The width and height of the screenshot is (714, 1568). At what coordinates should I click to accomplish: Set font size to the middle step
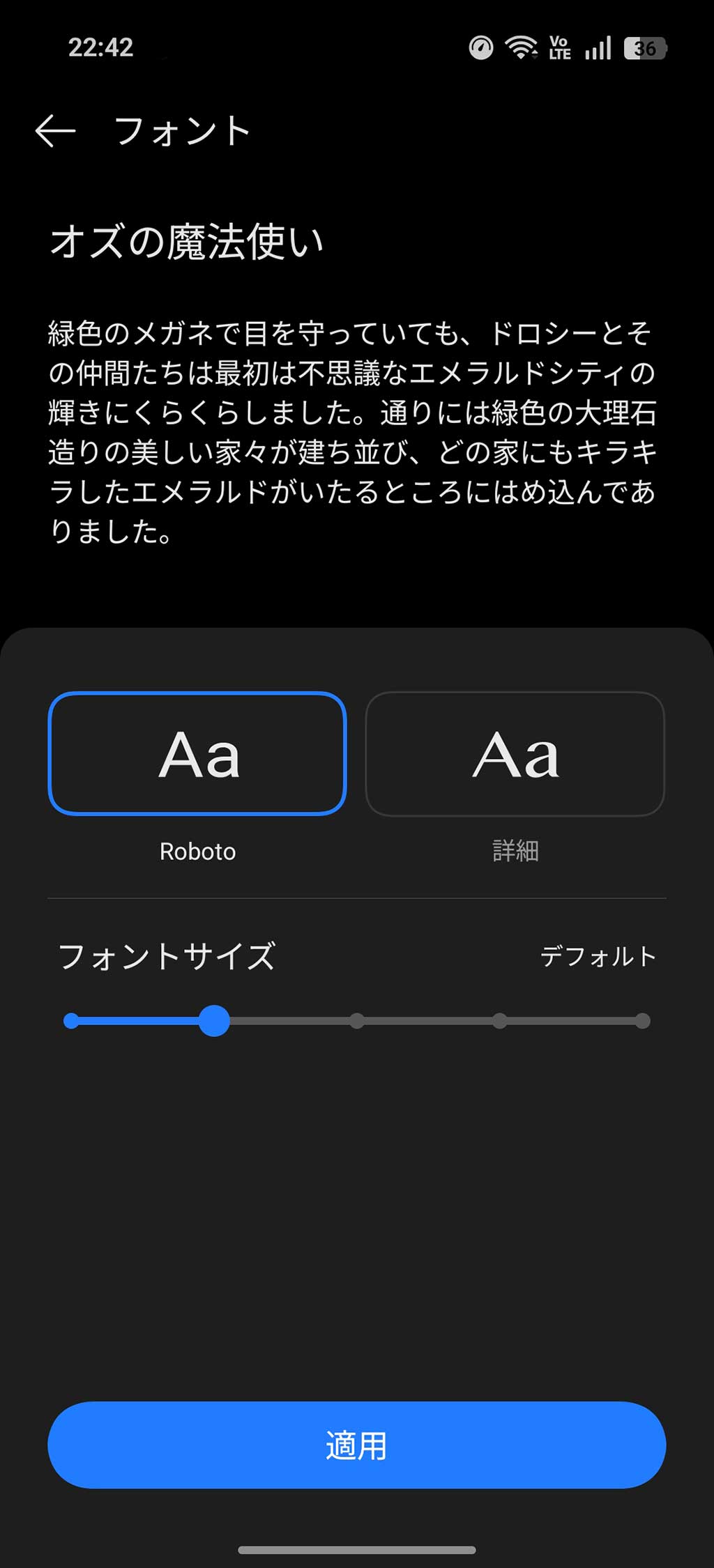(x=357, y=1021)
